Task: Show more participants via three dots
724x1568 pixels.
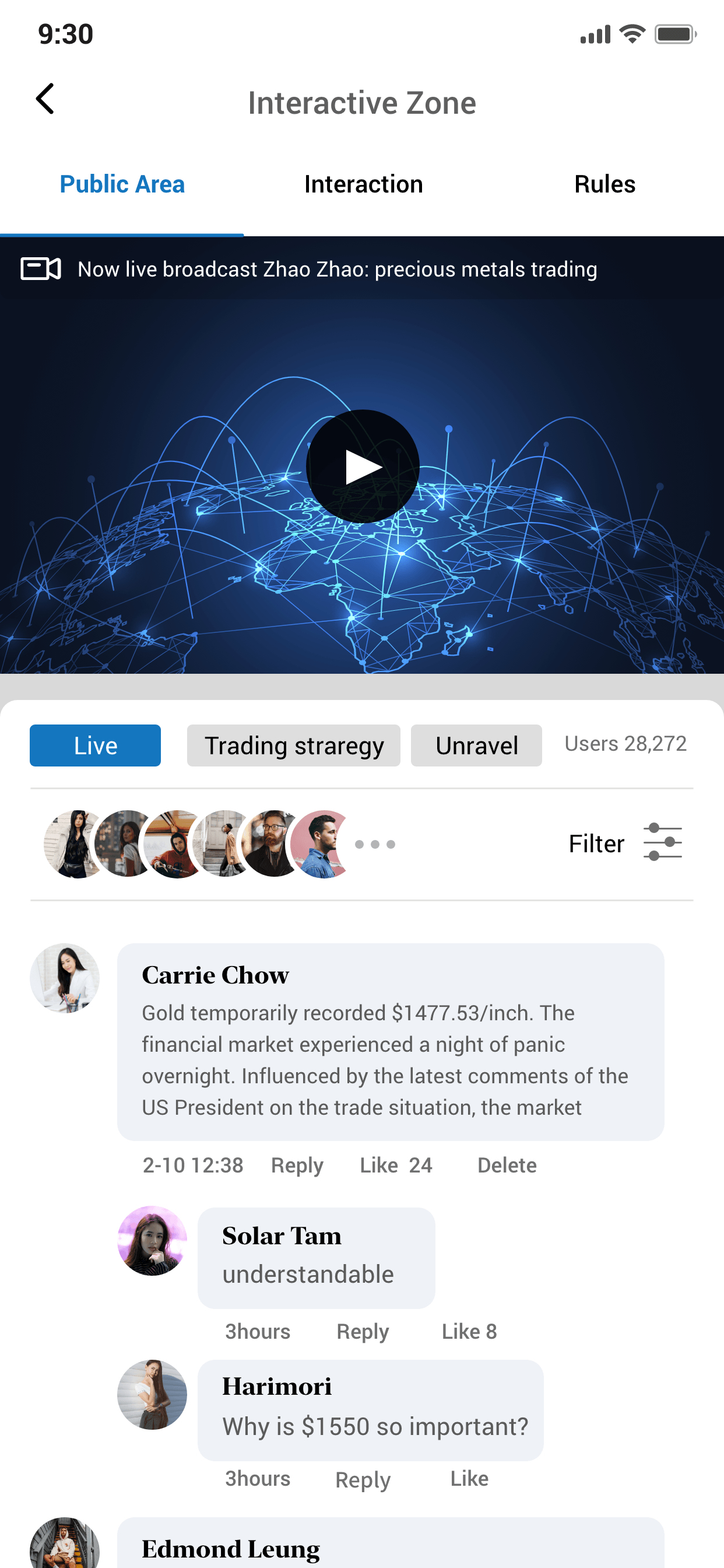Action: [x=375, y=844]
